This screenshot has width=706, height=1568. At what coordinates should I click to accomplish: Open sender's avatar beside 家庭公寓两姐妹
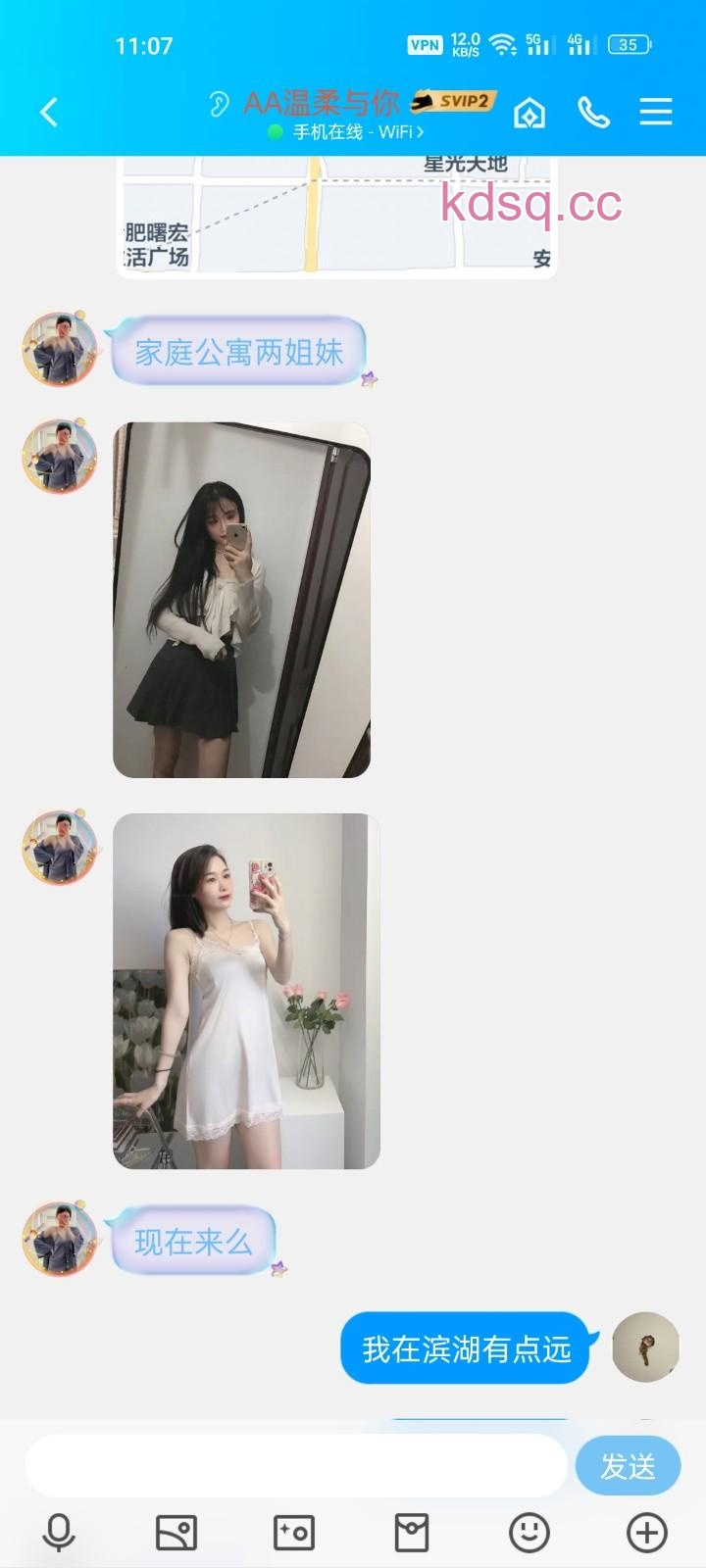(x=61, y=350)
